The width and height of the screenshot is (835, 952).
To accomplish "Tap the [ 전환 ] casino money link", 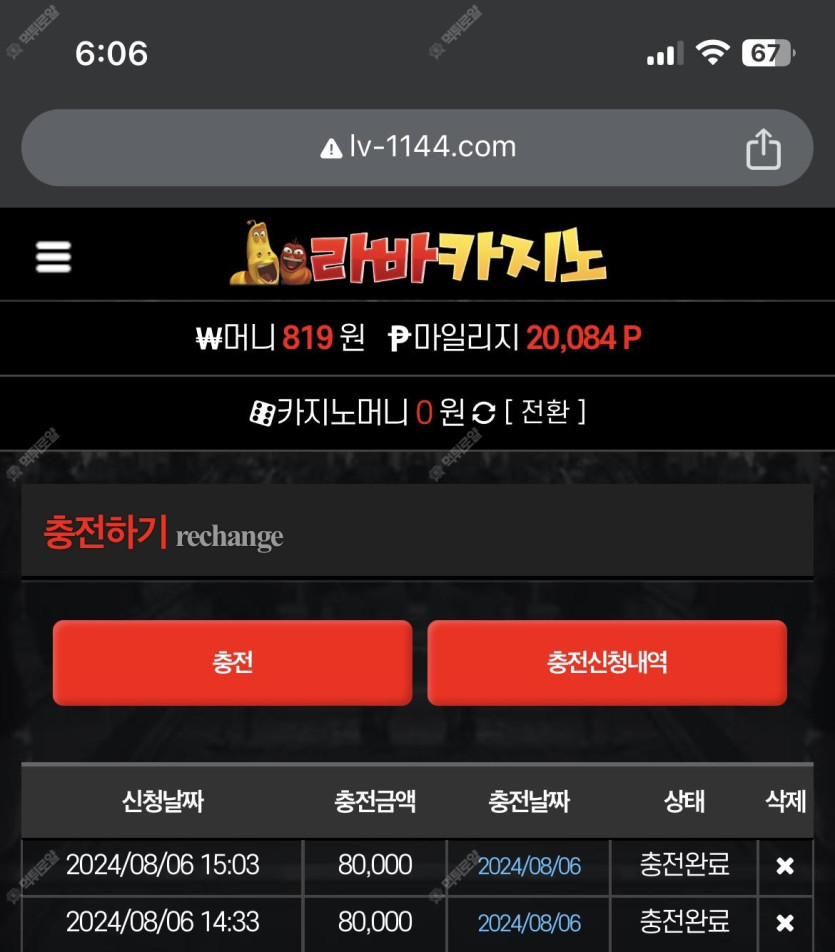I will (x=545, y=412).
